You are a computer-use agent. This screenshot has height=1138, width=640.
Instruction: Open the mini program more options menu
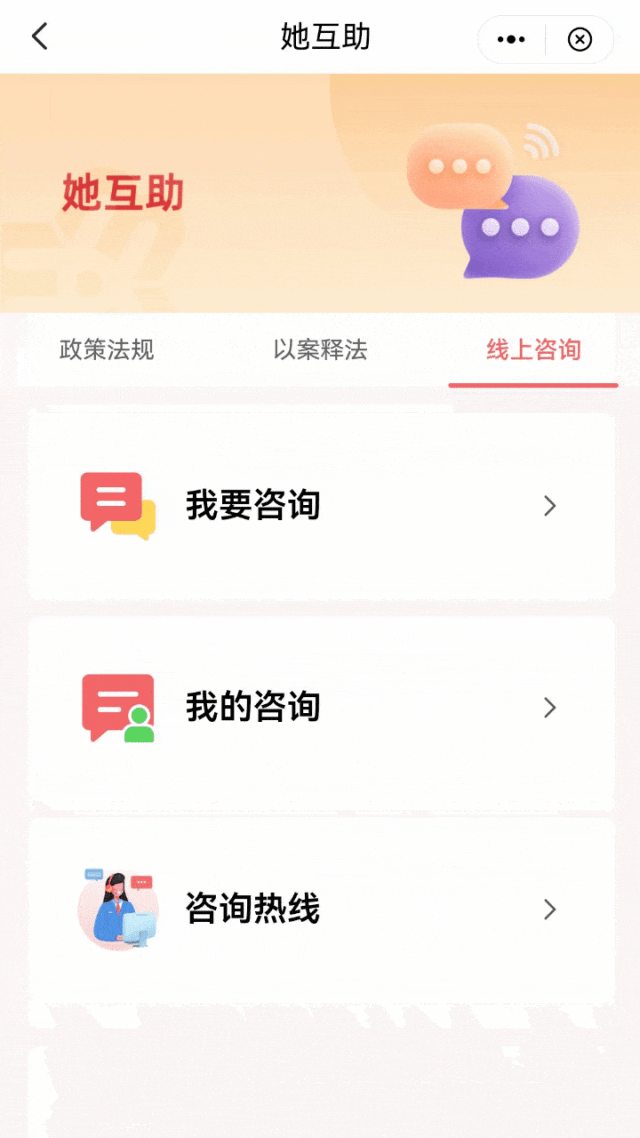coord(511,39)
